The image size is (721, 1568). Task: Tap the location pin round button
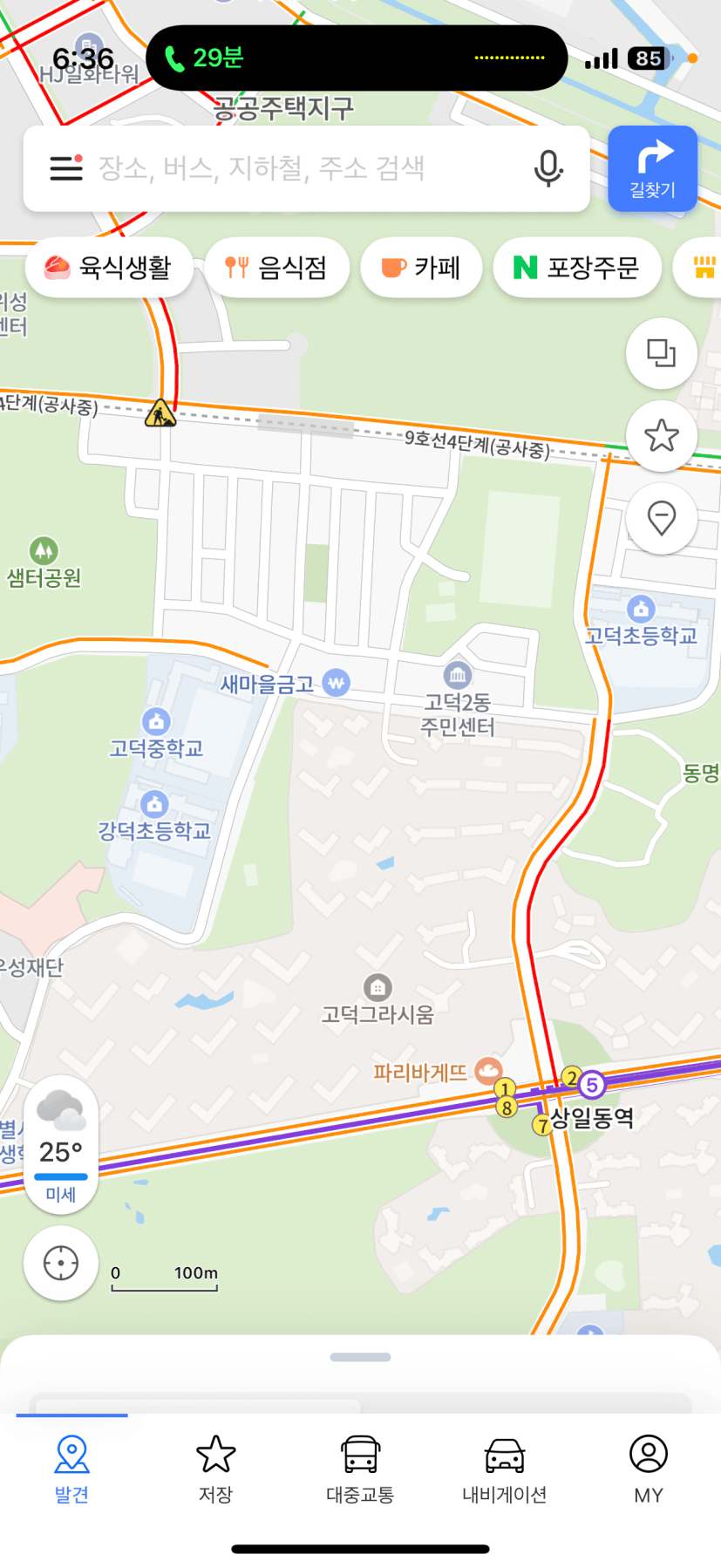pyautogui.click(x=662, y=518)
